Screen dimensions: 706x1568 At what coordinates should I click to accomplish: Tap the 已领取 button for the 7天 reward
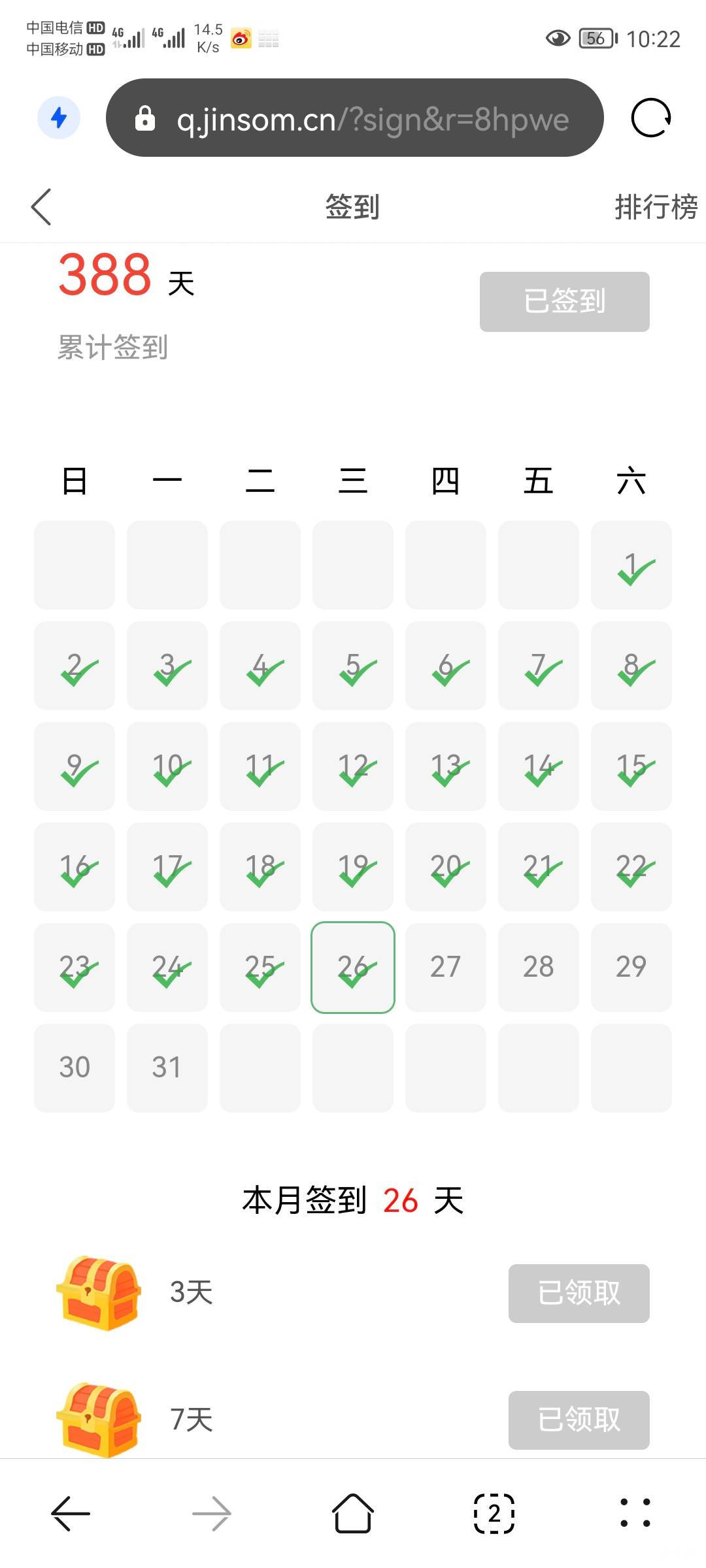click(579, 1420)
